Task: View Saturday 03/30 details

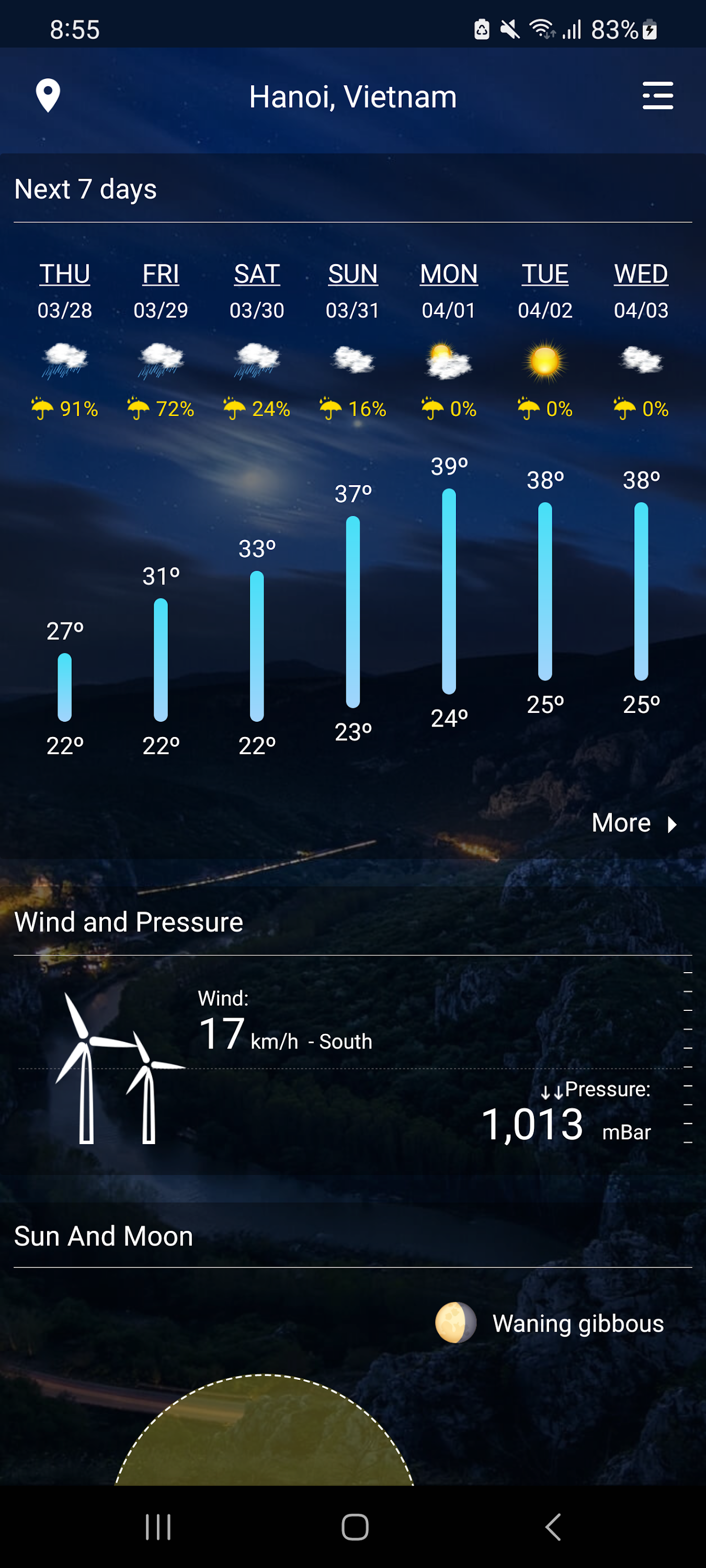Action: click(257, 274)
